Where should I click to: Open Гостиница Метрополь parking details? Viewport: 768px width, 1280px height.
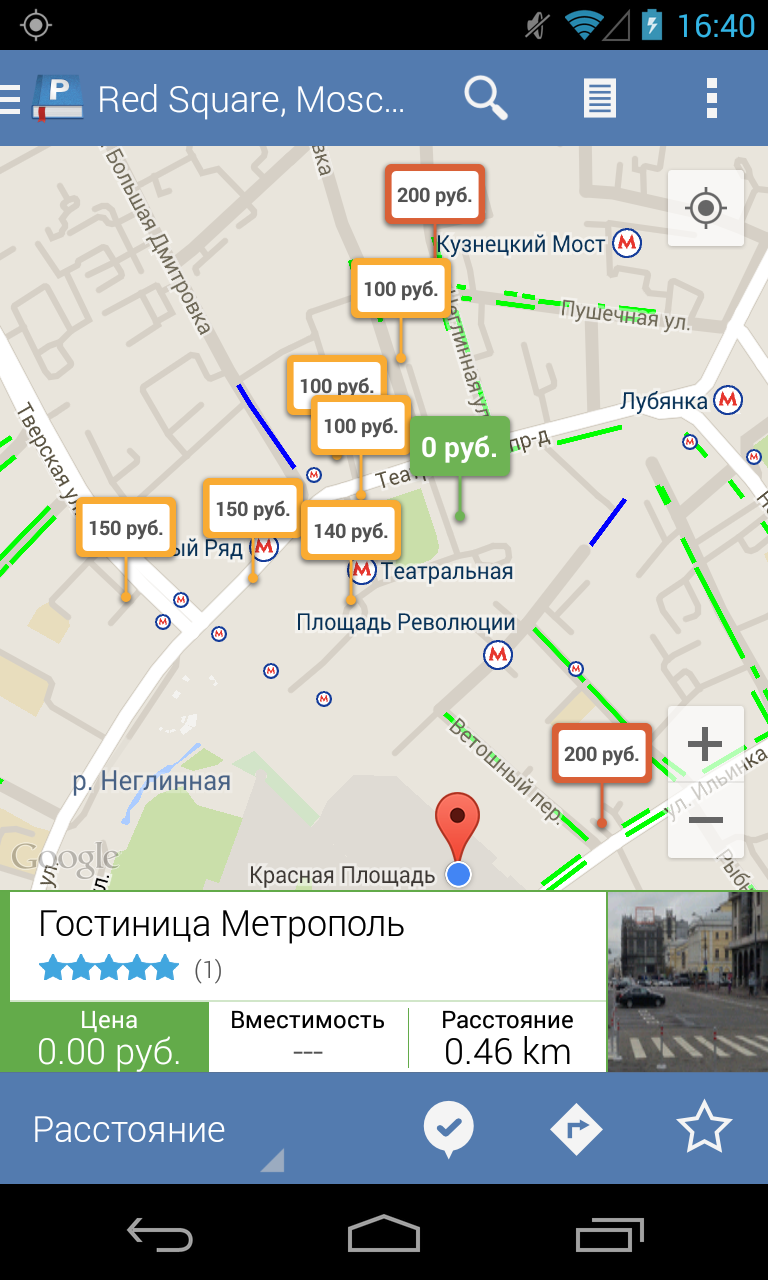point(308,944)
